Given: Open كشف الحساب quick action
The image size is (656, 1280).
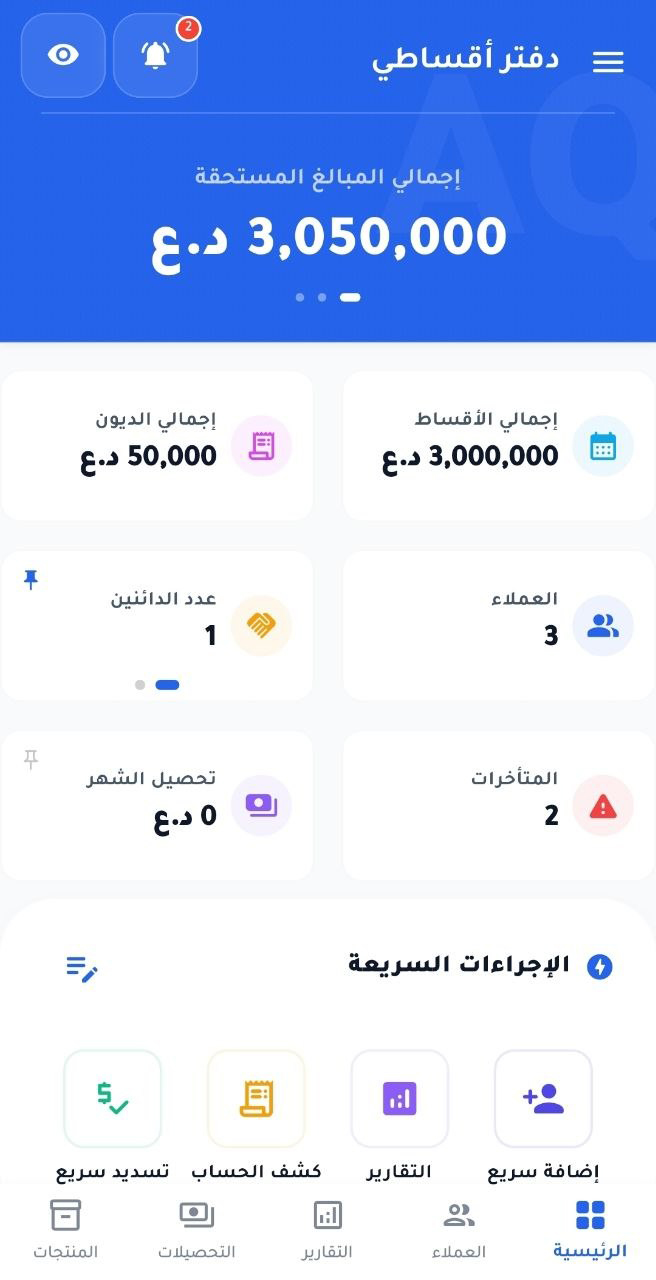Looking at the screenshot, I should [x=256, y=1115].
